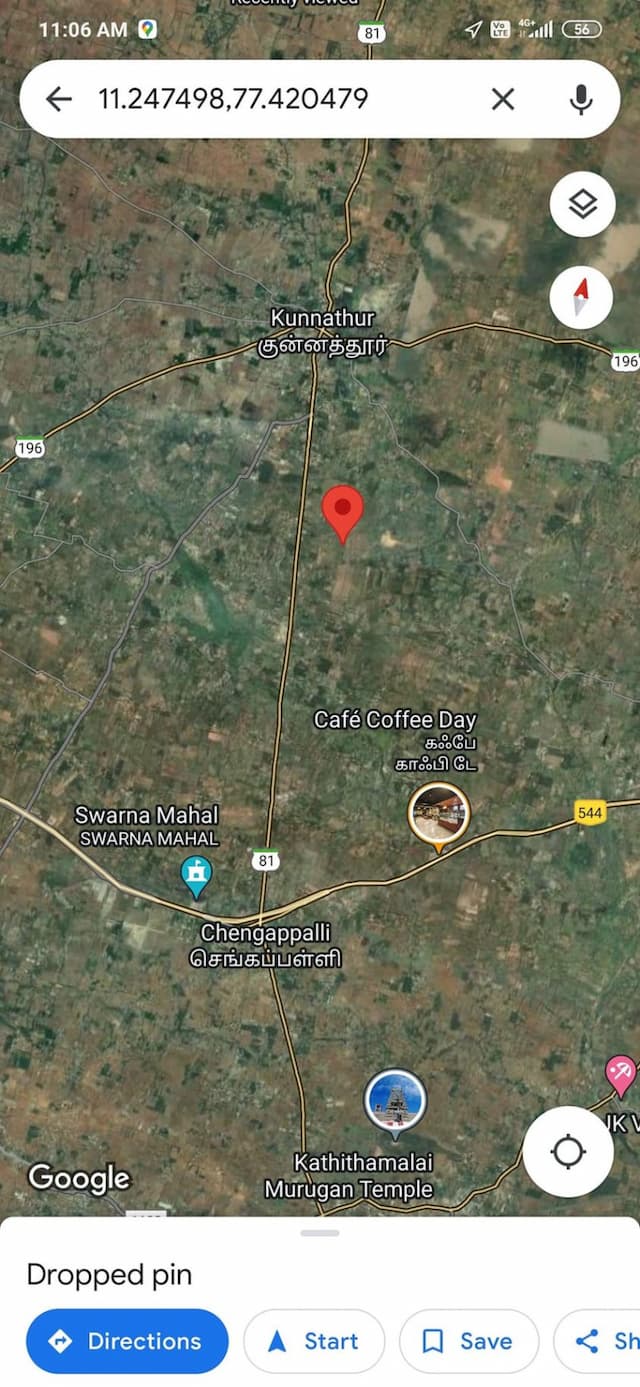Get Directions to the dropped pin
Image resolution: width=640 pixels, height=1387 pixels.
tap(127, 1341)
